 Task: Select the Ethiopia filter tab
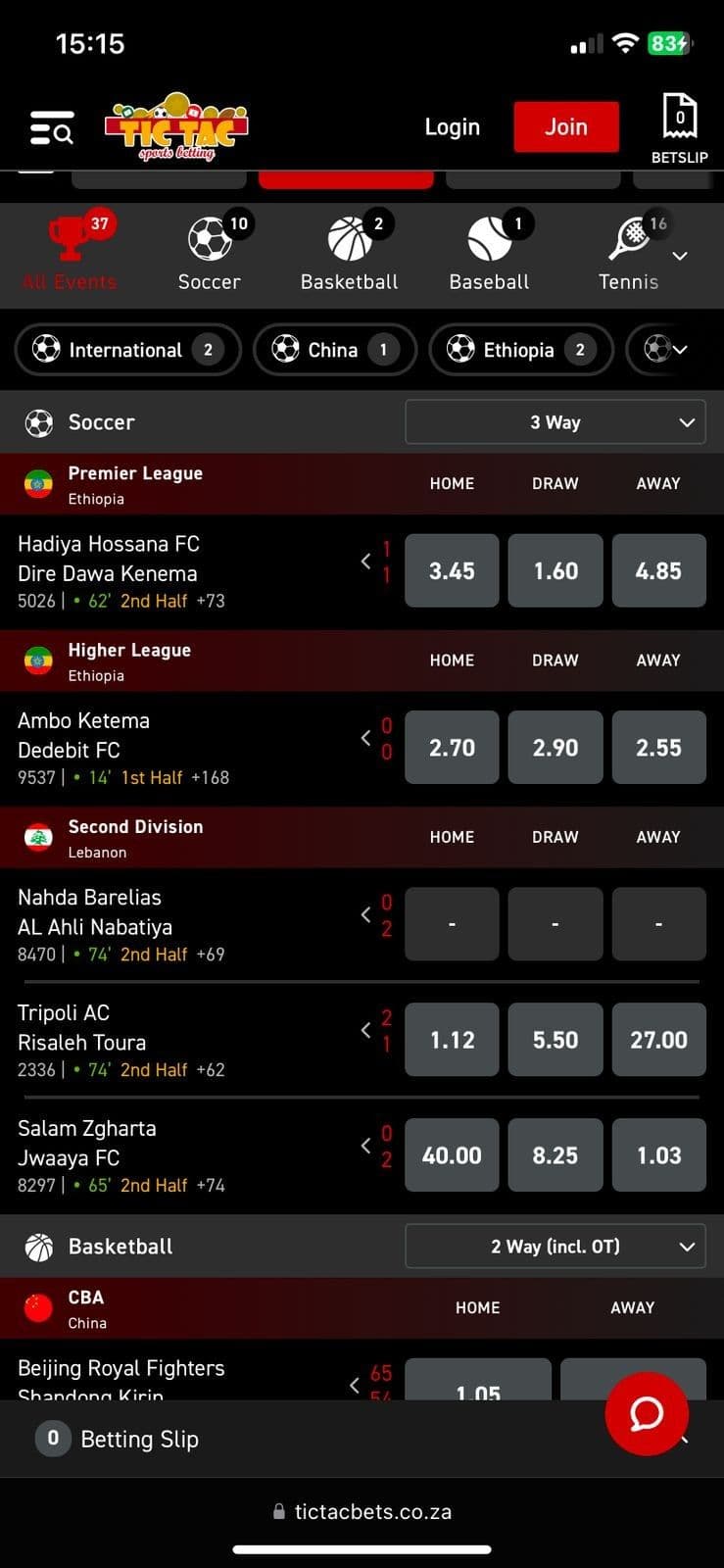(521, 350)
